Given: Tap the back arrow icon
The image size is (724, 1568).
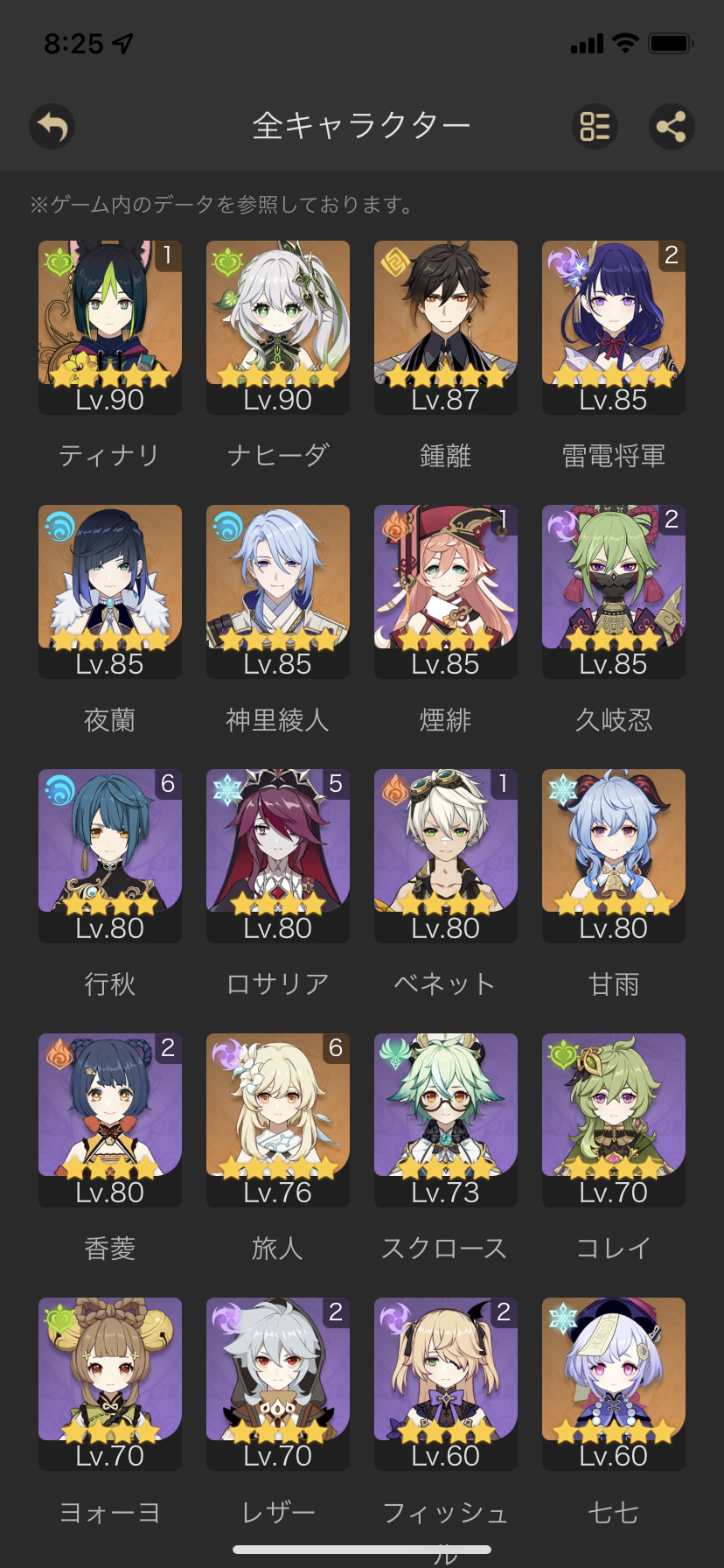Looking at the screenshot, I should (52, 126).
